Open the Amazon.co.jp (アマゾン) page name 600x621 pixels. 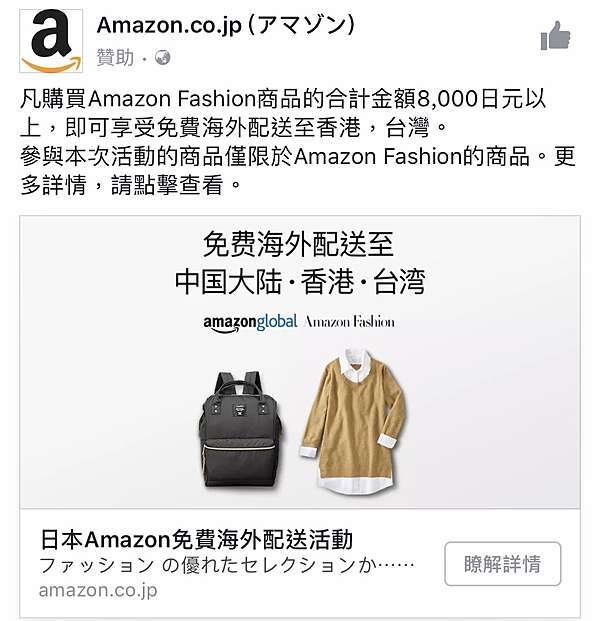pyautogui.click(x=225, y=25)
